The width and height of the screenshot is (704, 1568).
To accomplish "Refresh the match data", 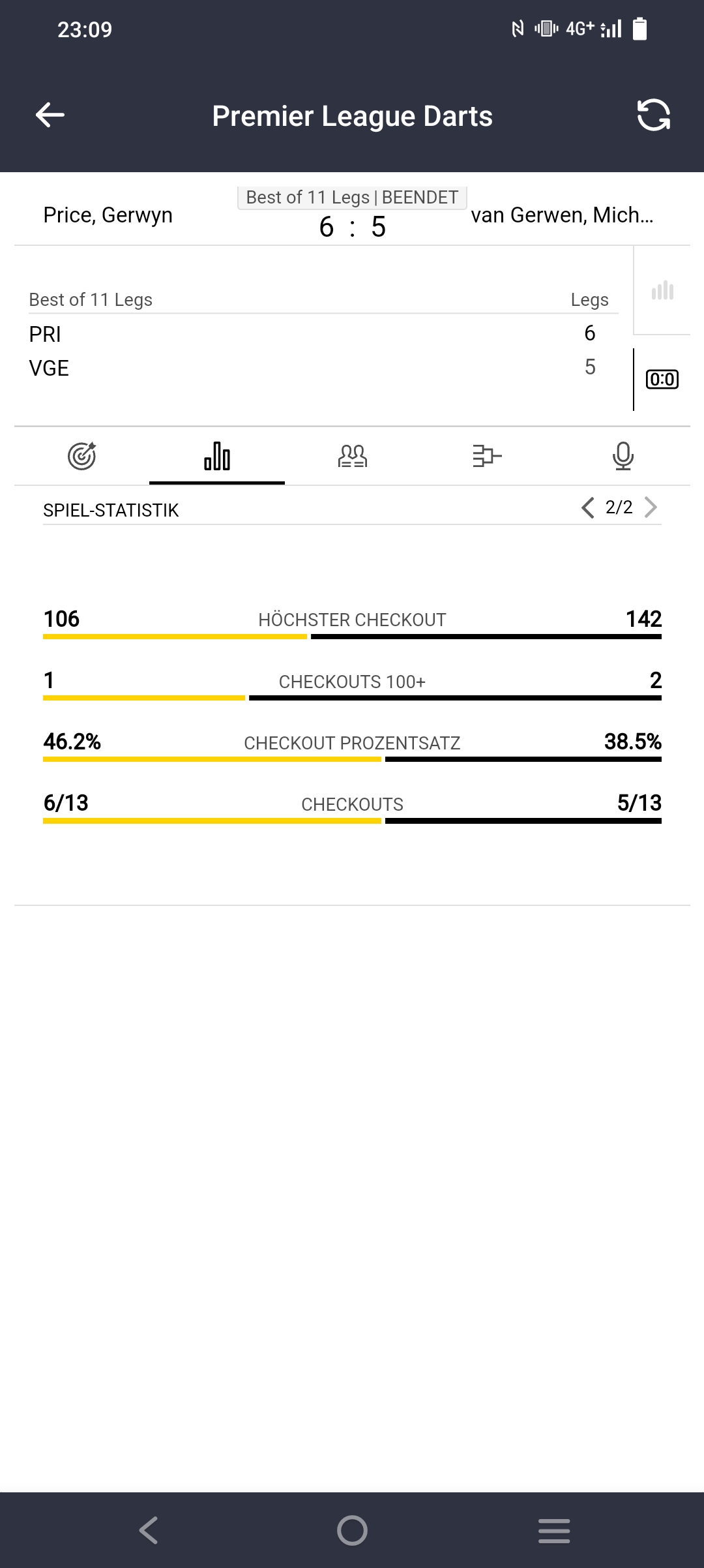I will tap(653, 115).
